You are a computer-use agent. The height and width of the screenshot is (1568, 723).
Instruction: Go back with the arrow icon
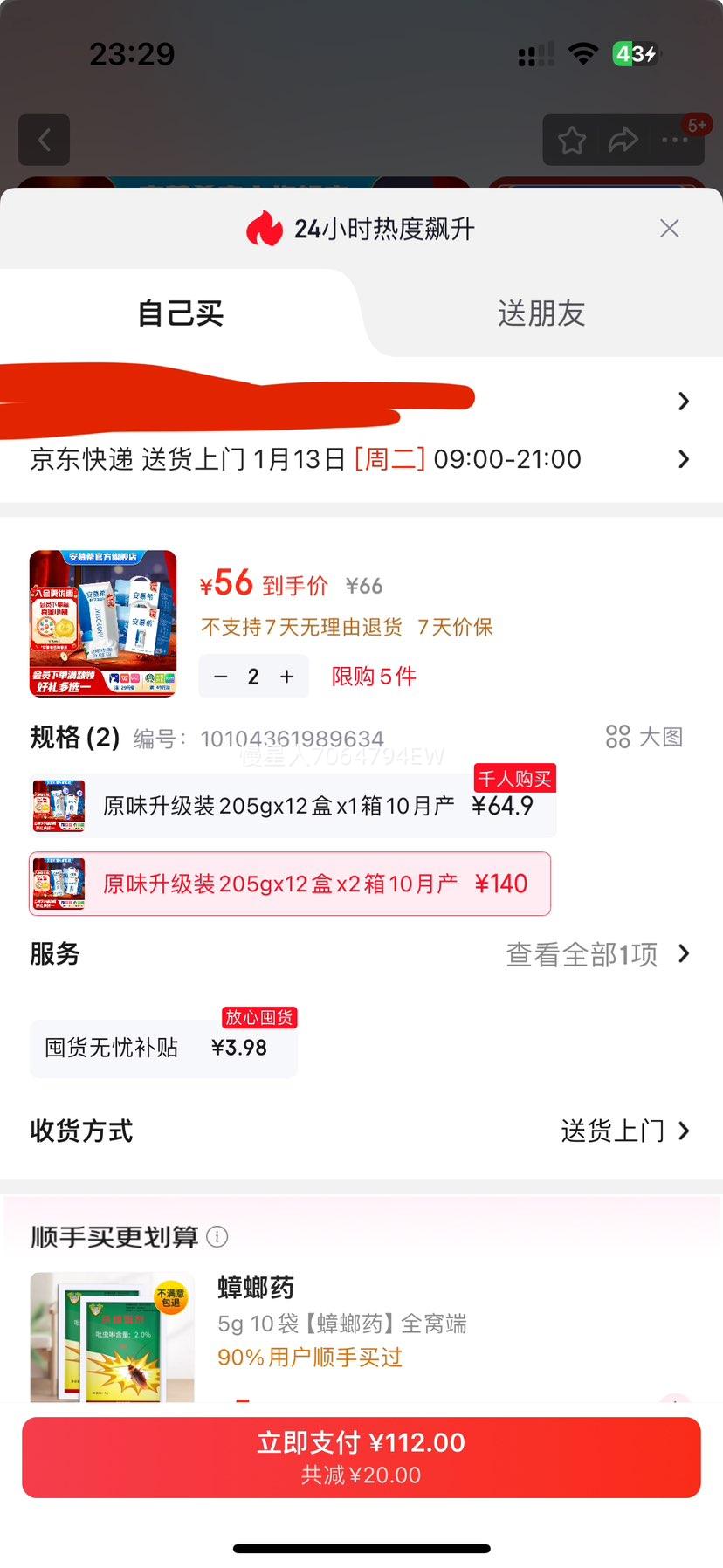(44, 140)
